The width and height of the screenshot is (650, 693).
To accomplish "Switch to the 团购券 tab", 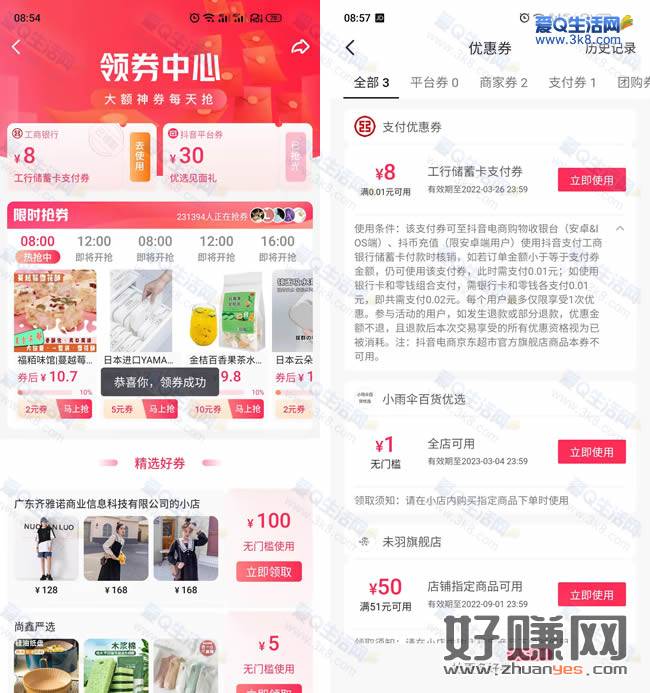I will point(632,82).
